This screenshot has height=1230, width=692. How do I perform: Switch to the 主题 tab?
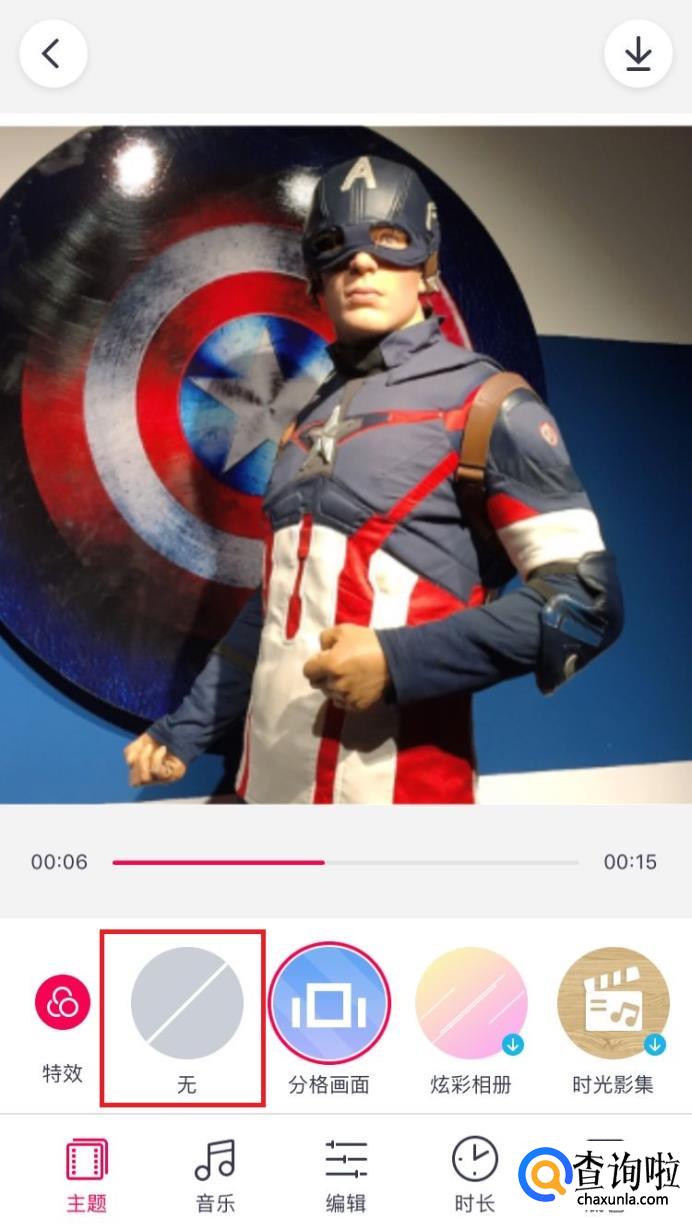87,1174
